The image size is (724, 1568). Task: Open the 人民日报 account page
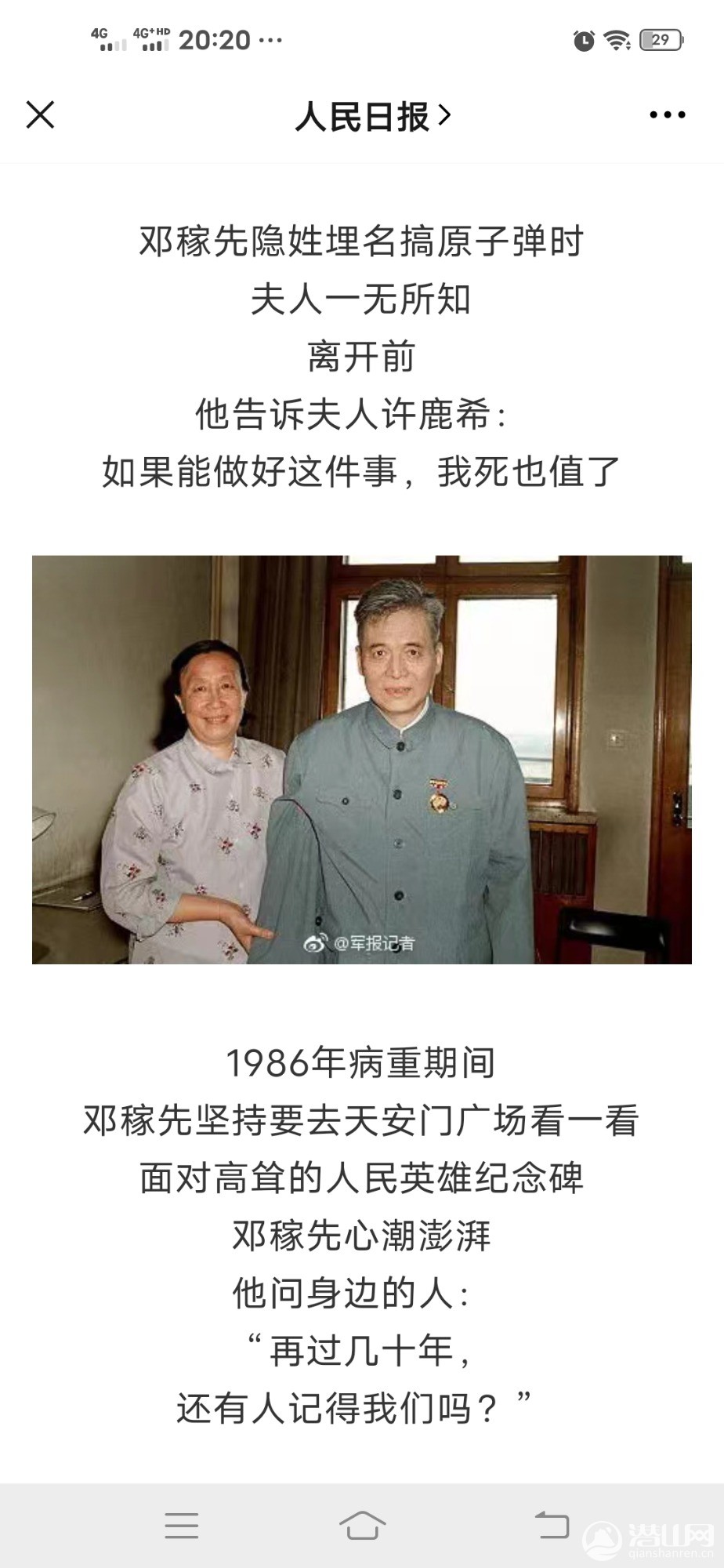click(x=373, y=116)
